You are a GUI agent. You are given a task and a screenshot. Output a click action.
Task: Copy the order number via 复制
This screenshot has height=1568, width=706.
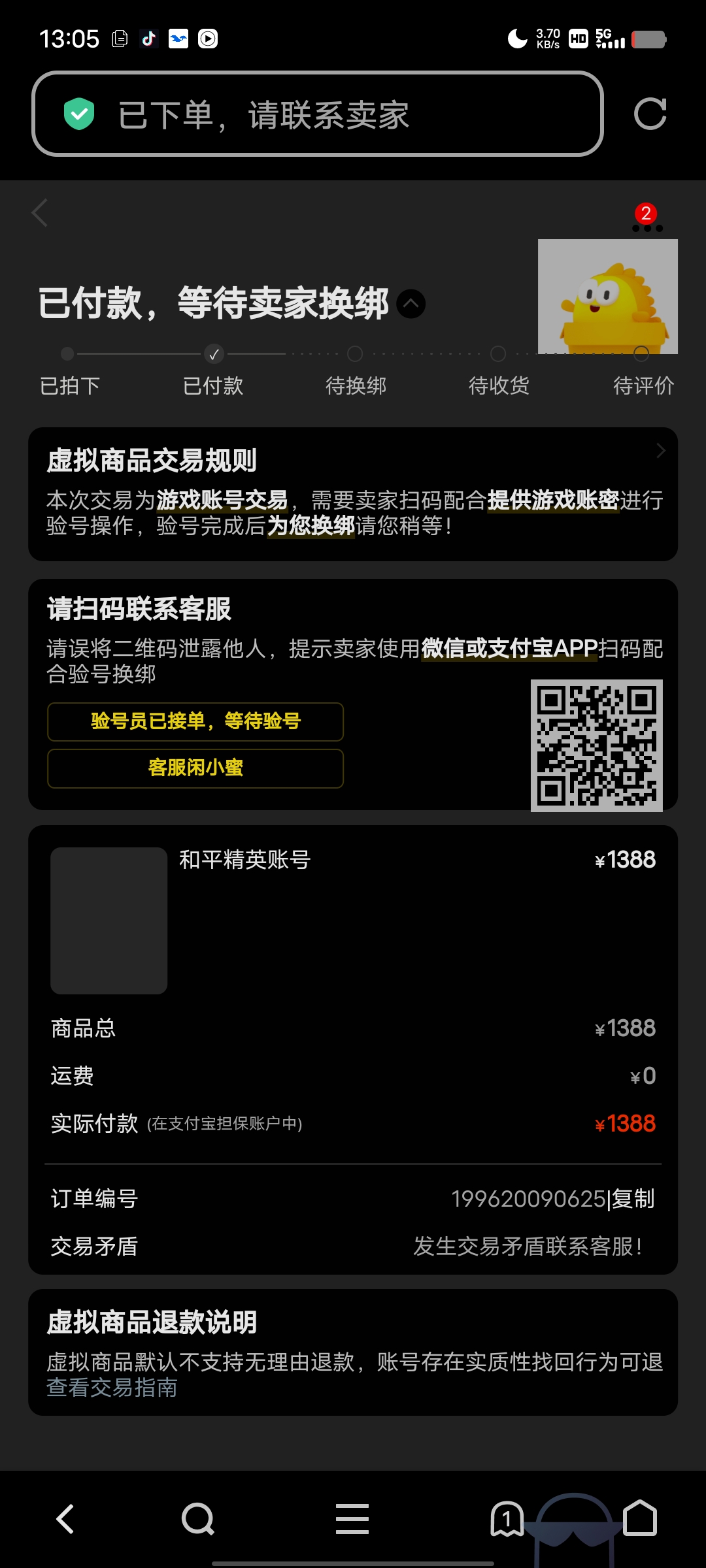(633, 1199)
